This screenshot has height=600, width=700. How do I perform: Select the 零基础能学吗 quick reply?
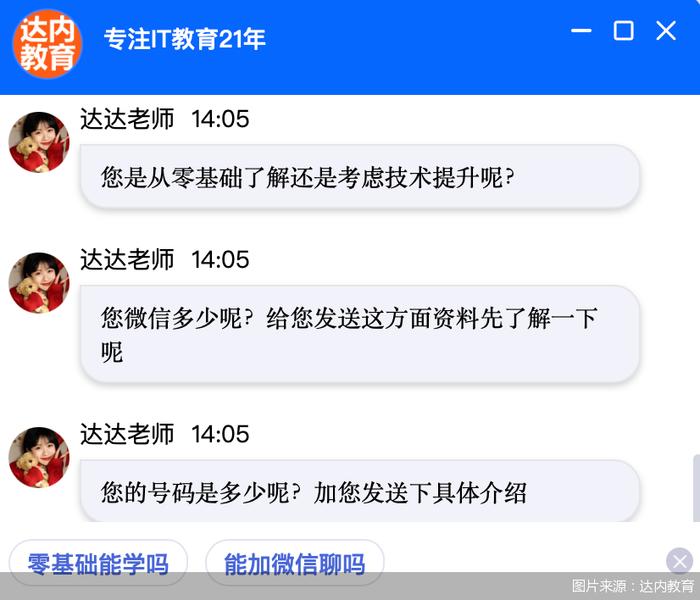98,563
